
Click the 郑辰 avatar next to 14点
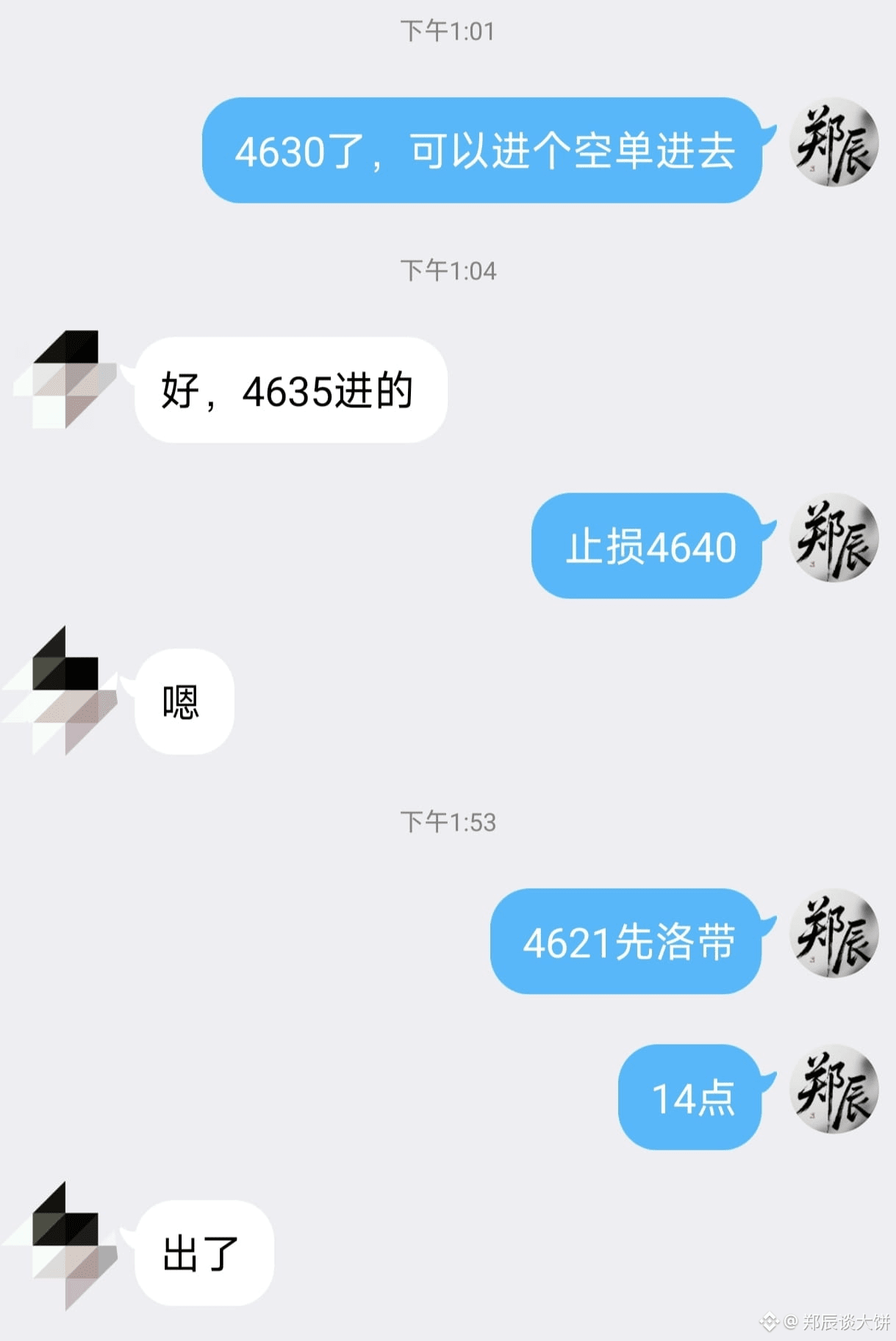(x=833, y=1091)
